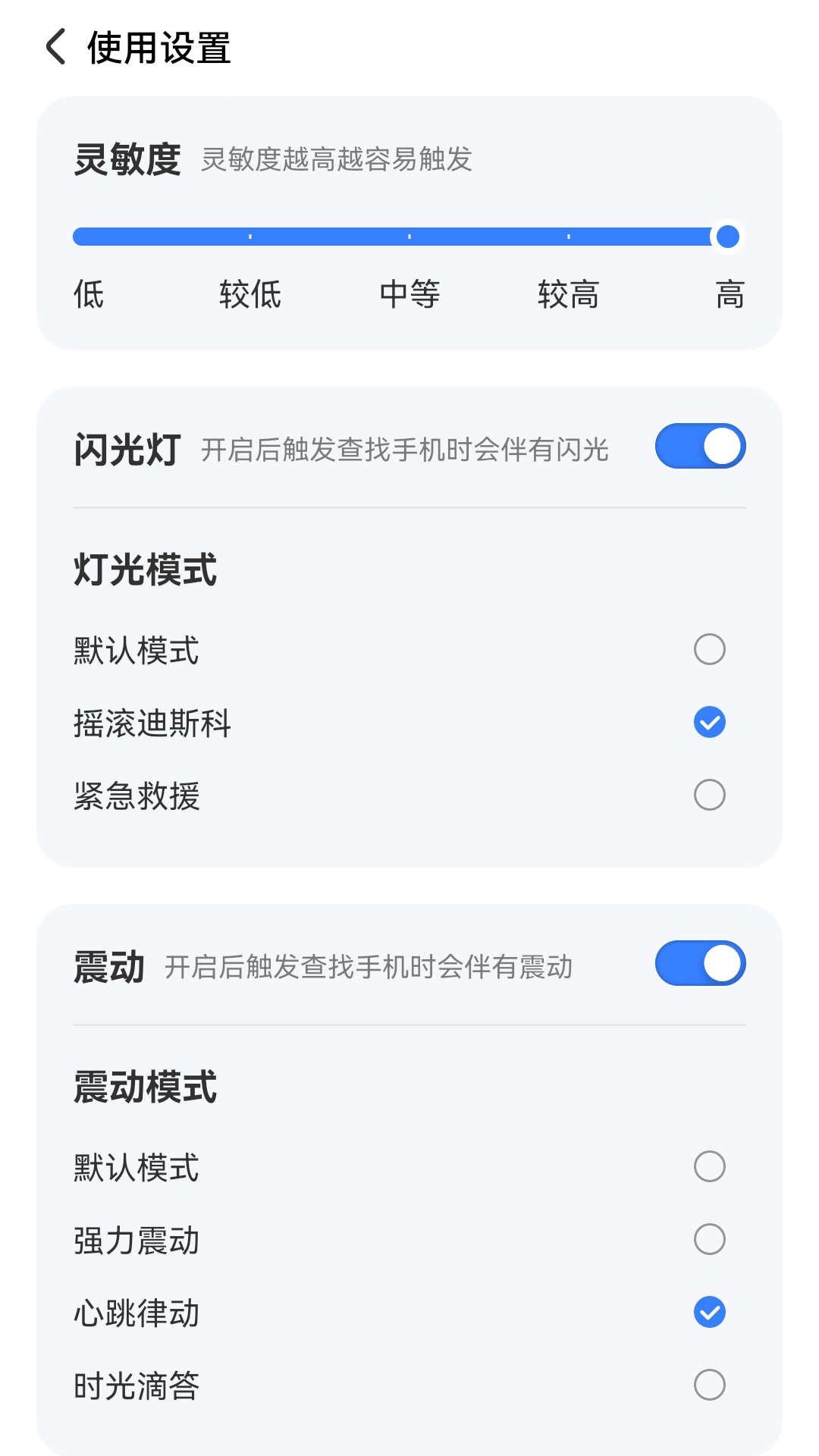
Task: Tap the 震动模式 section header
Action: (146, 1089)
